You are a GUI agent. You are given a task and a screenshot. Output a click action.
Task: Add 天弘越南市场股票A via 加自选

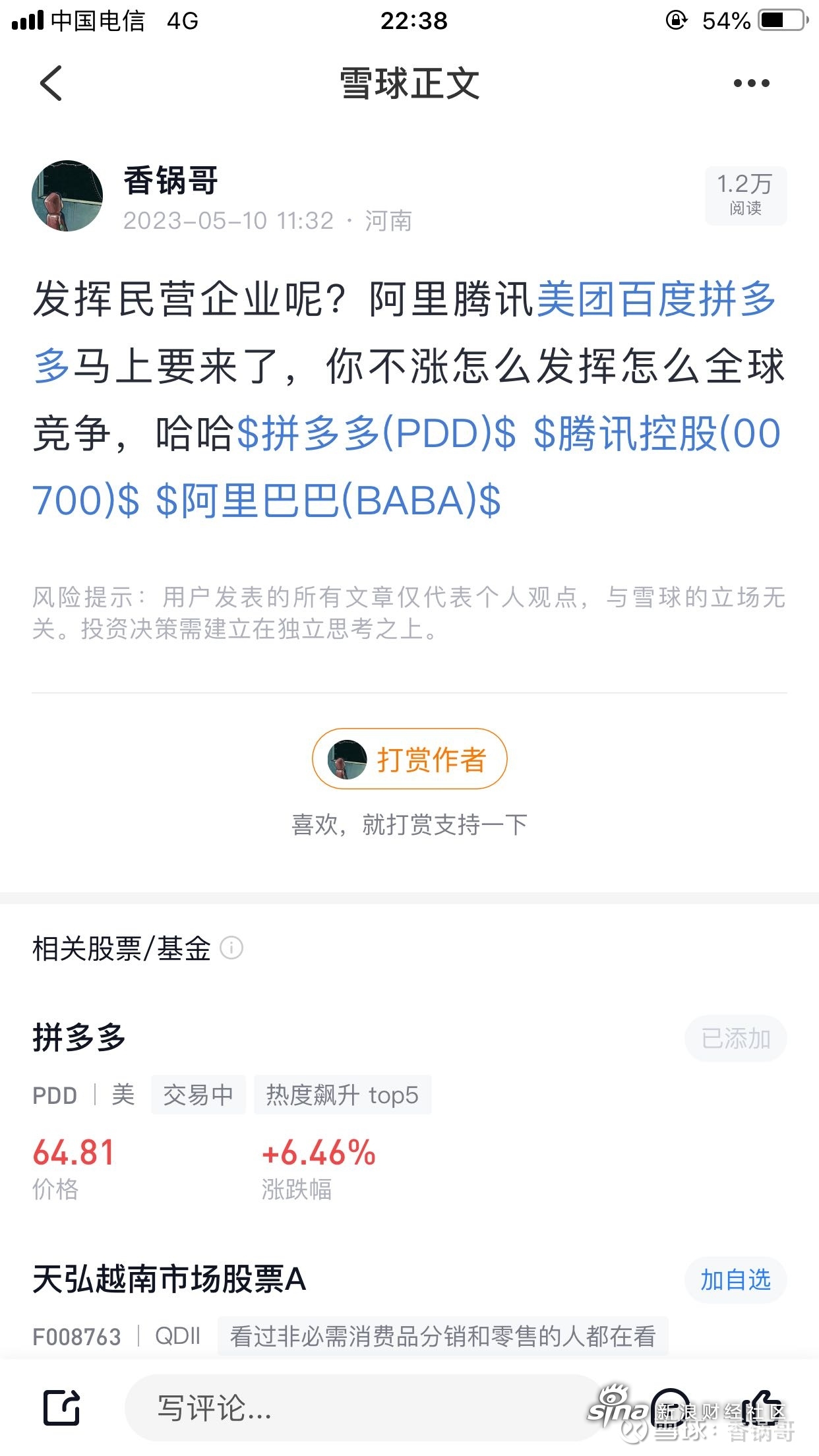click(x=735, y=1280)
